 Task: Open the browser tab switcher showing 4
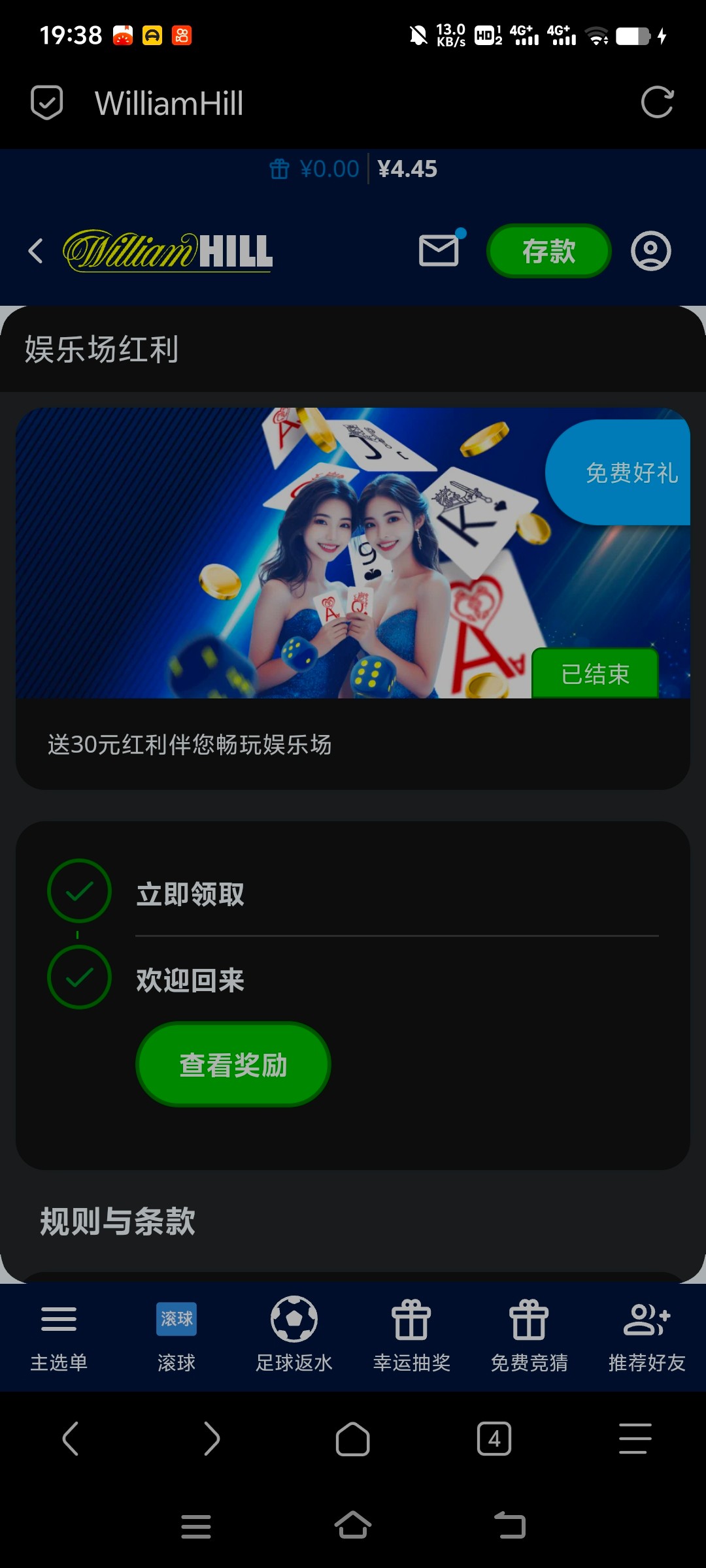pyautogui.click(x=494, y=1439)
